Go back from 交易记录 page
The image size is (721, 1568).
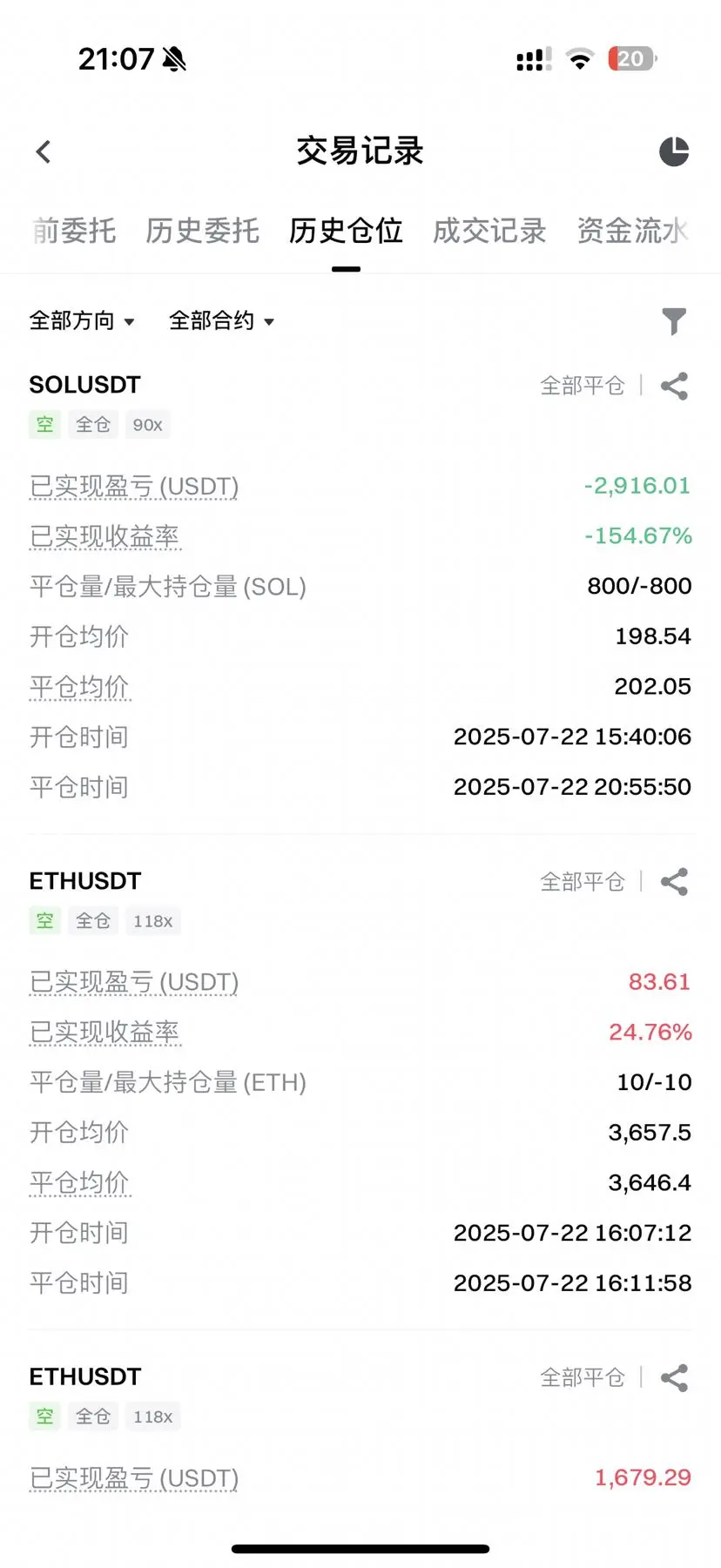(x=44, y=151)
